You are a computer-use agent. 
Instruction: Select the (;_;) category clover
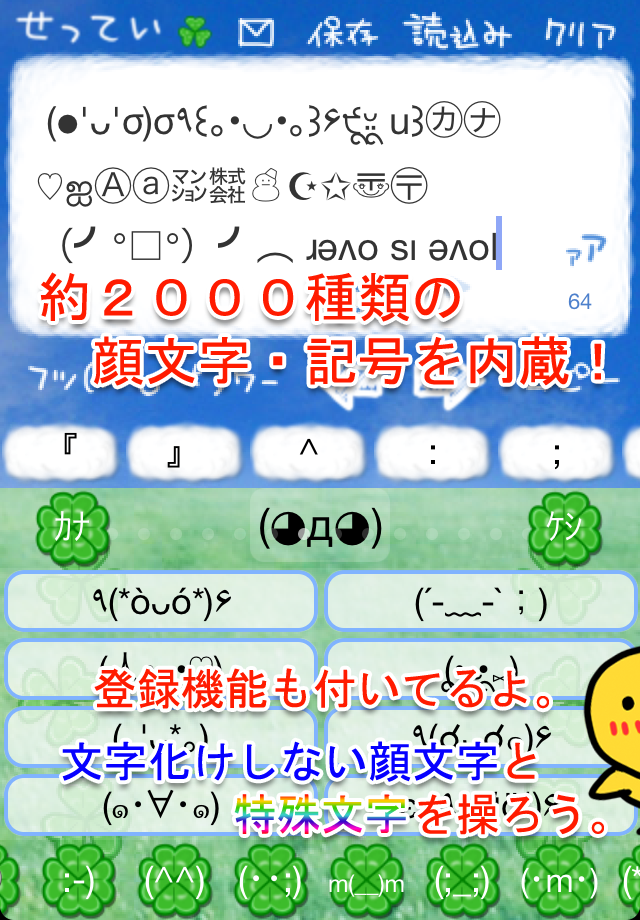click(461, 883)
